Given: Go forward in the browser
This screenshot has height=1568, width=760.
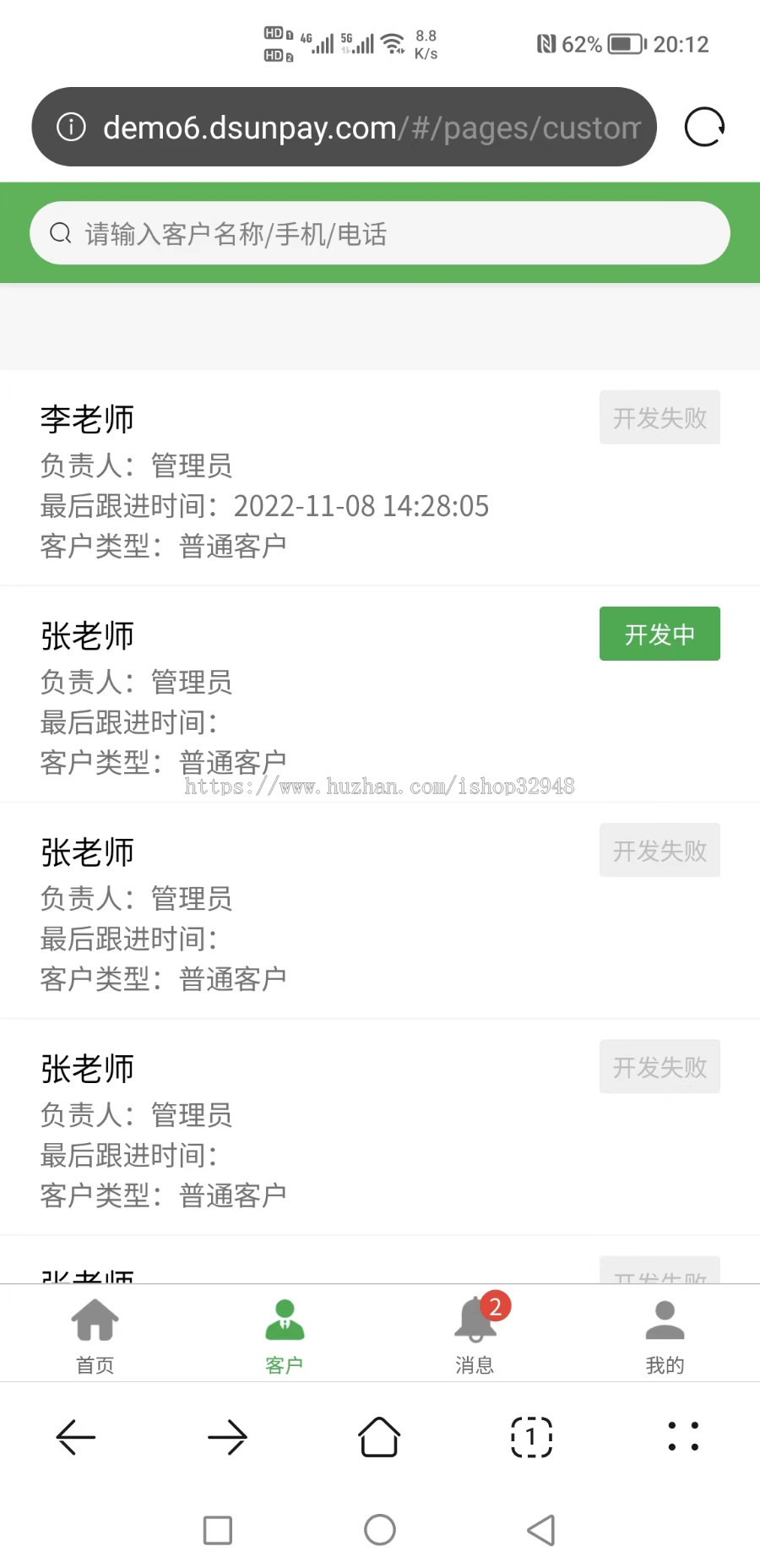Looking at the screenshot, I should (x=227, y=1437).
